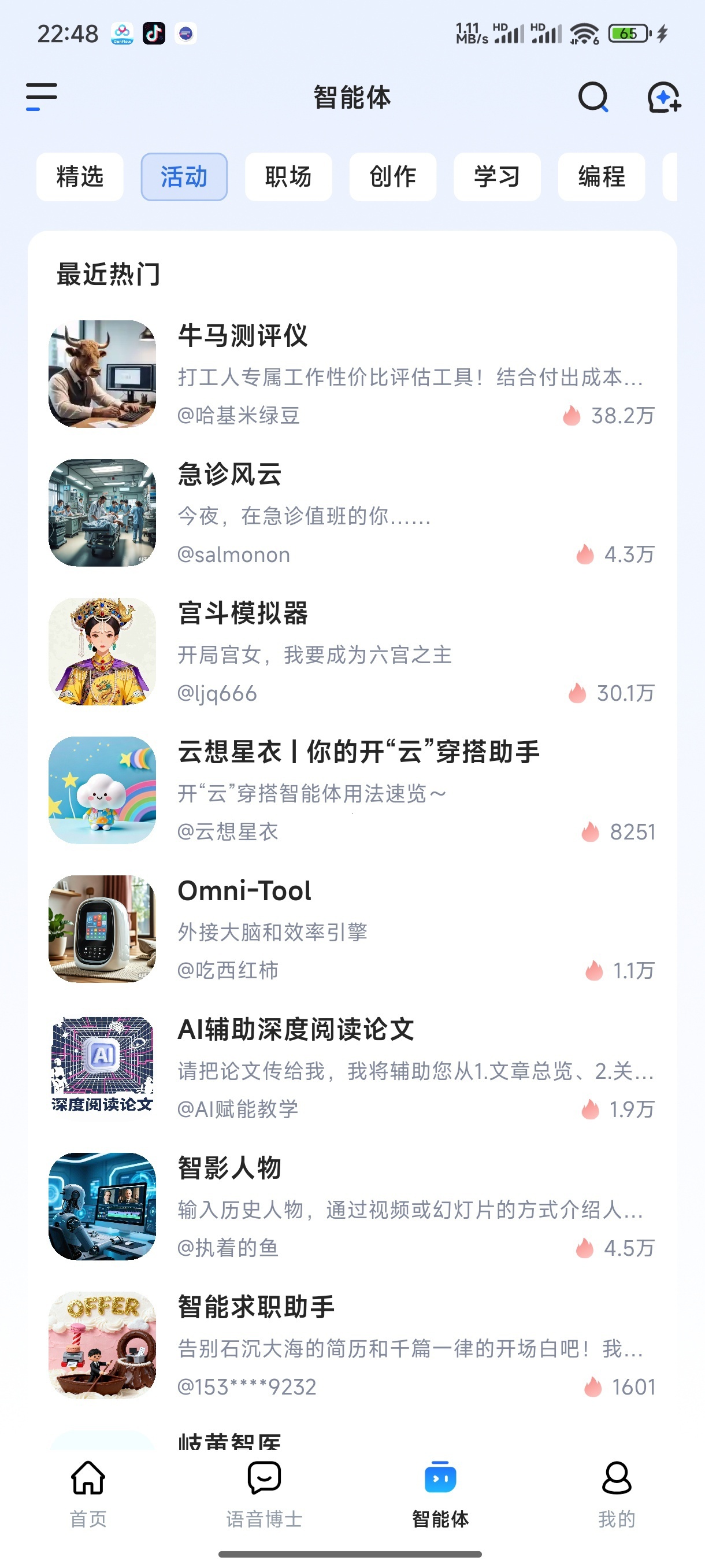
Task: Tap the create new agent icon
Action: pyautogui.click(x=662, y=97)
